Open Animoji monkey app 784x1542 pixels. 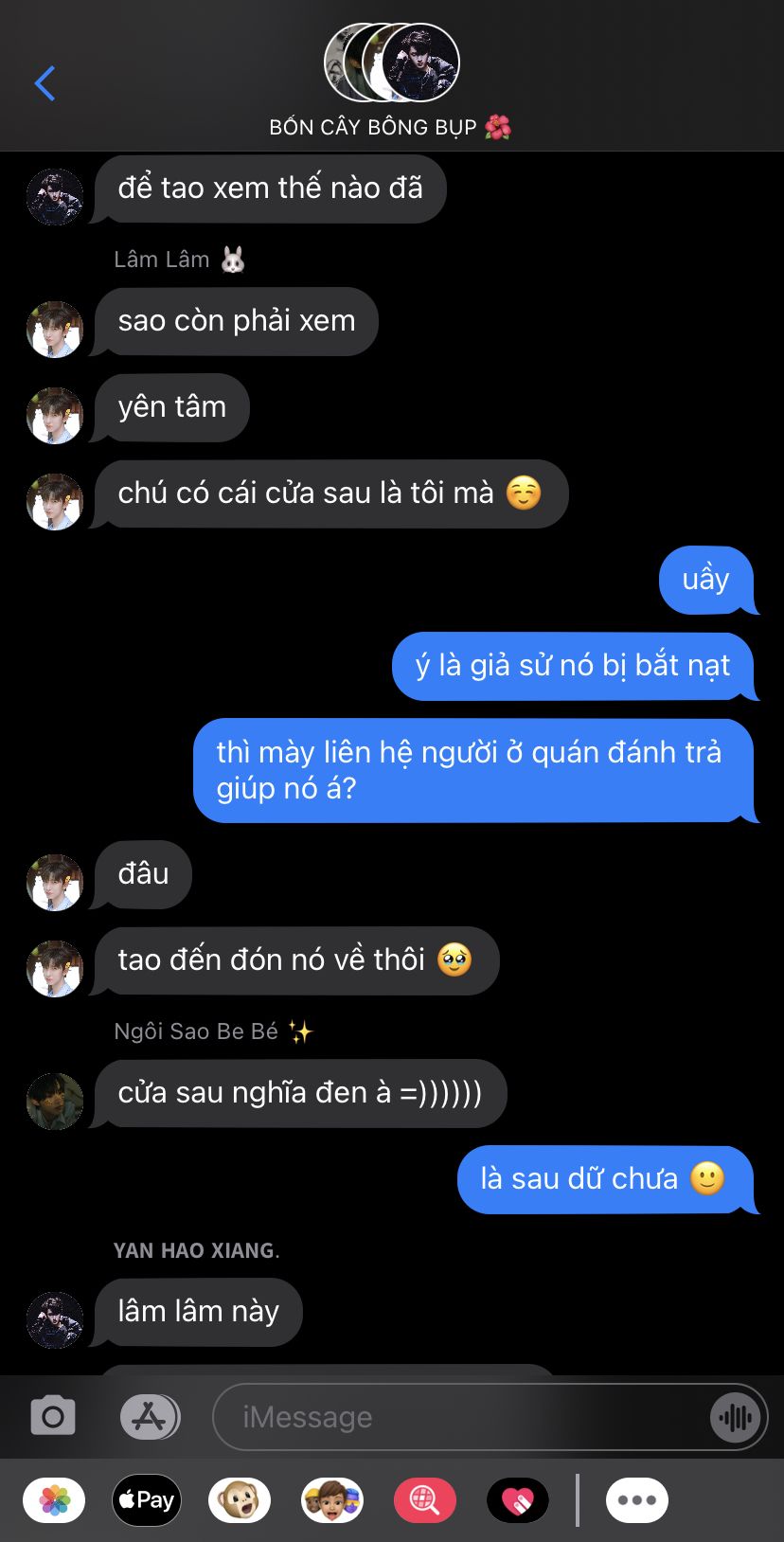pos(239,1500)
